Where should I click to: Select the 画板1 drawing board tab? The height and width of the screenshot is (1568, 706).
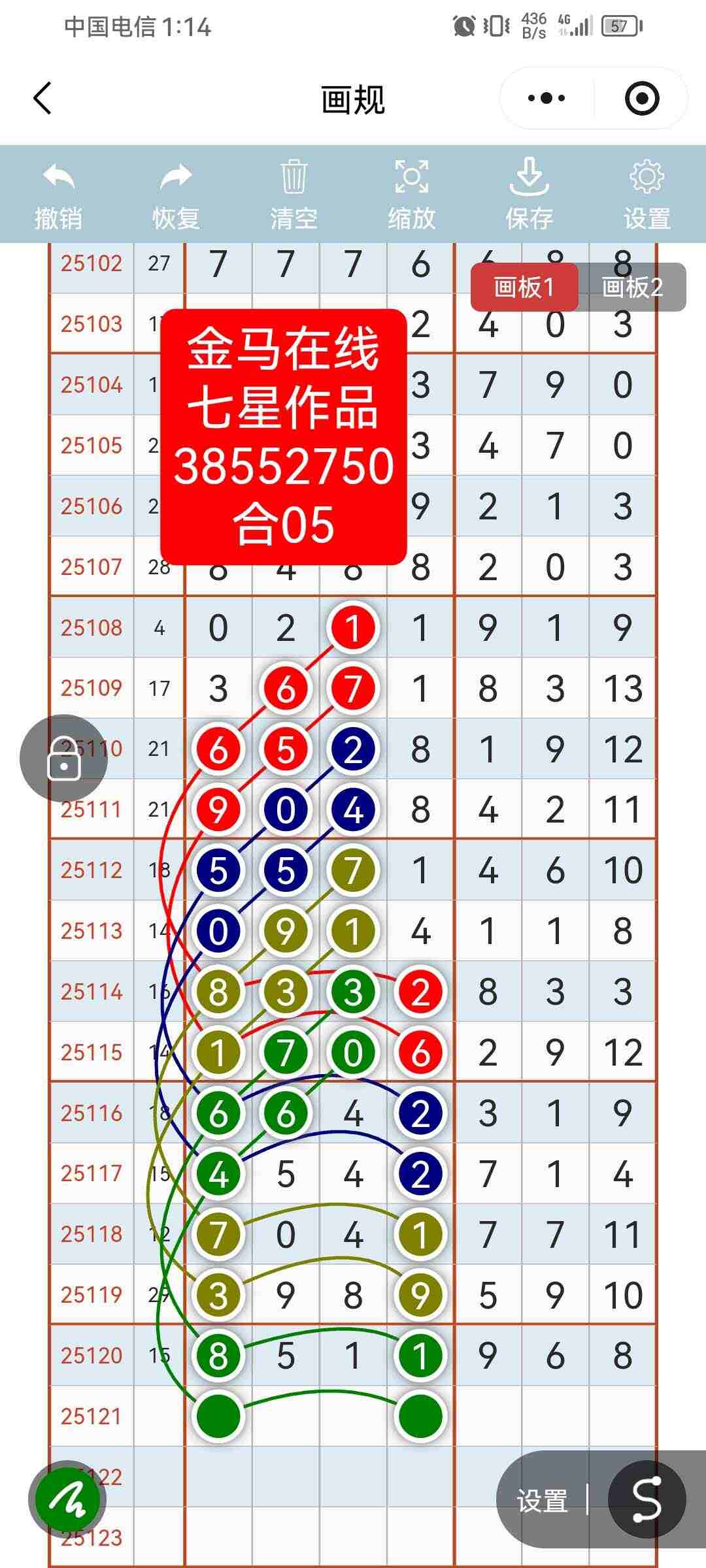click(x=526, y=285)
